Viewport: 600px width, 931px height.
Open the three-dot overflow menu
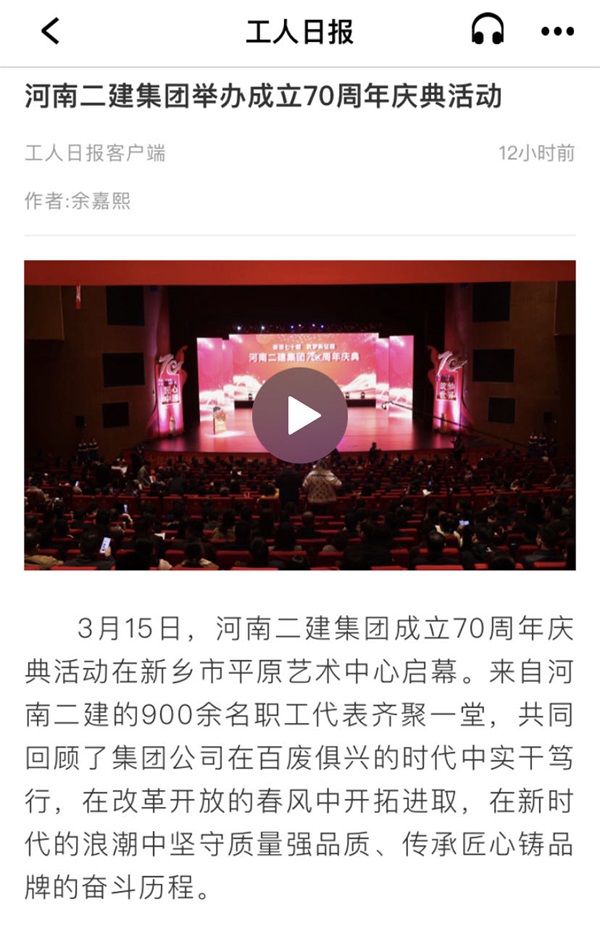tap(557, 32)
